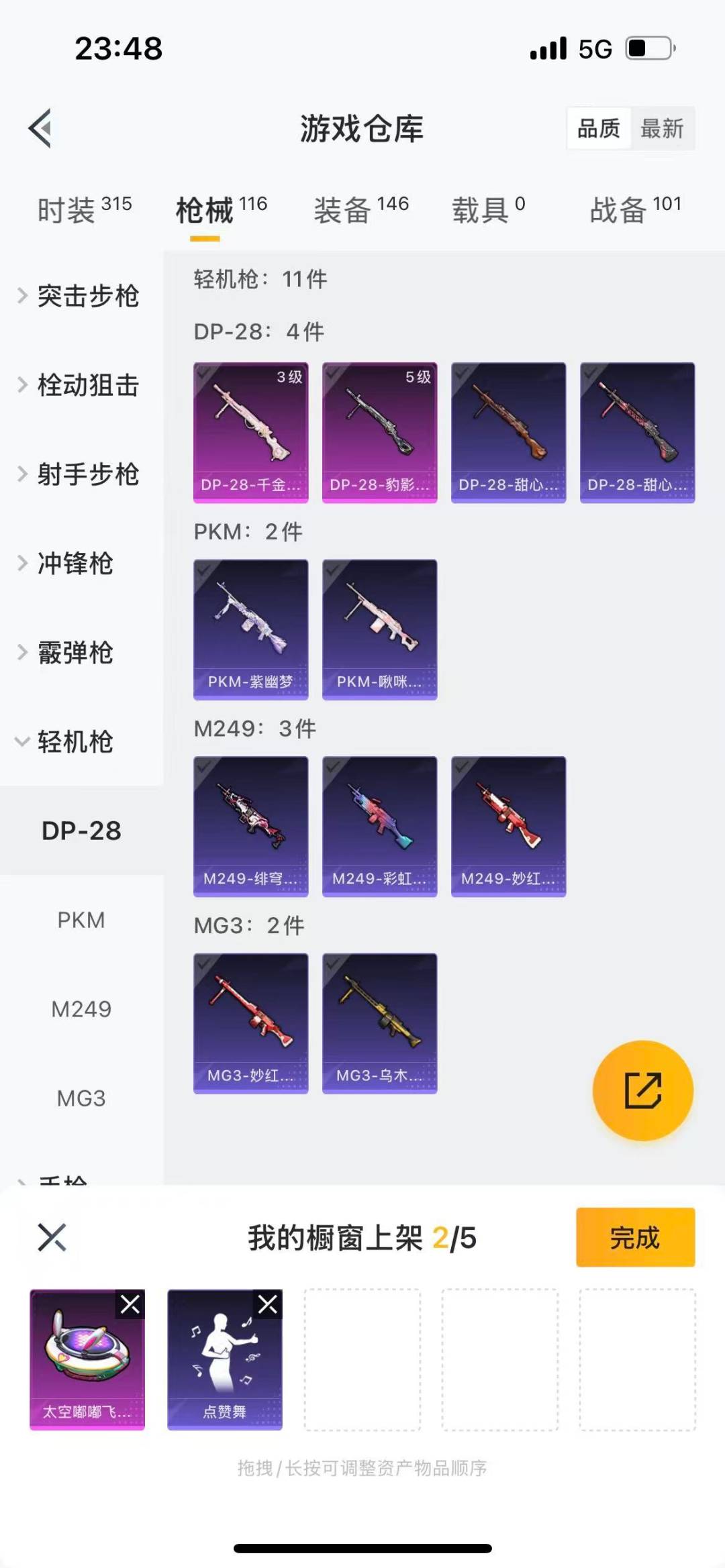Select the M249-彩虹 weapon thumbnail

[379, 825]
